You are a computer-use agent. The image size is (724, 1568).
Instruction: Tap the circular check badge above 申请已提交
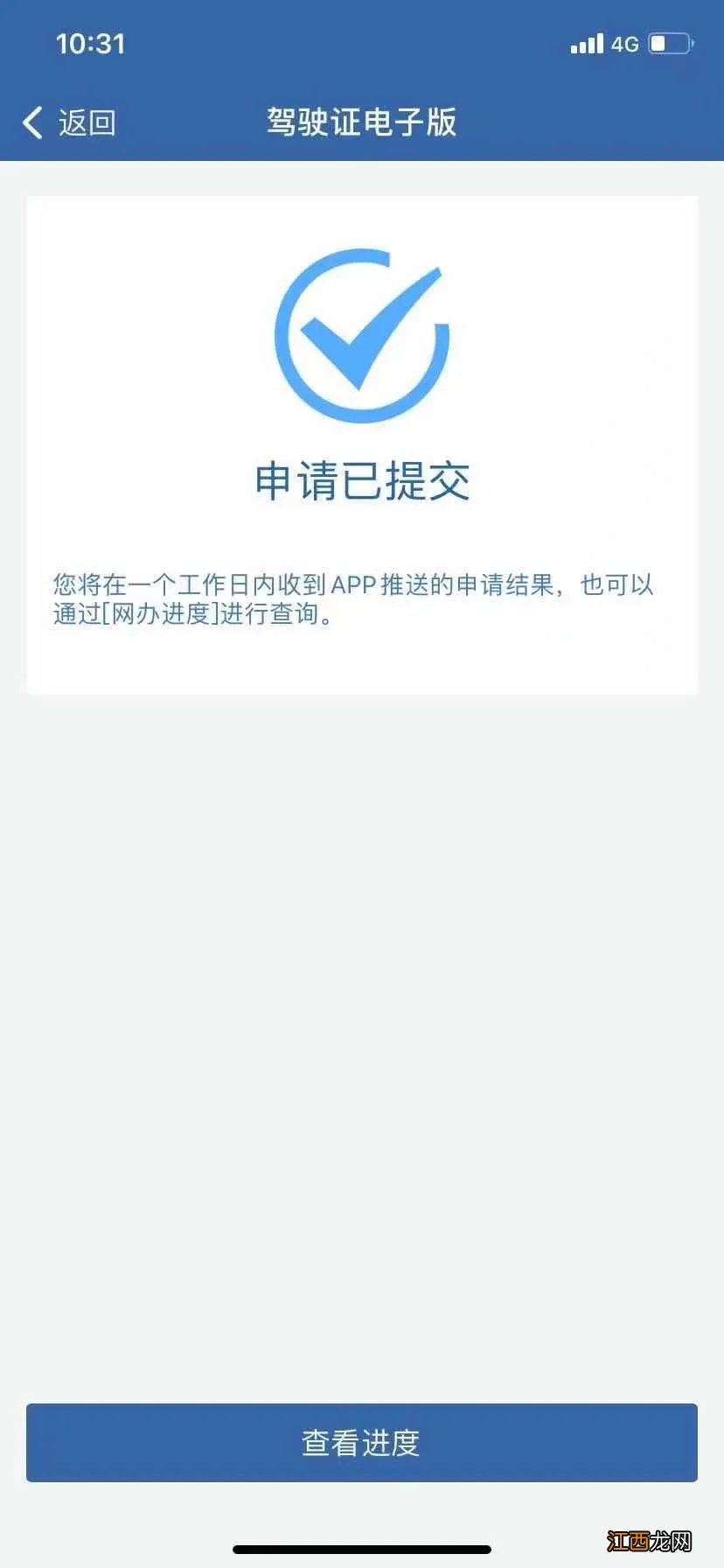tap(362, 335)
